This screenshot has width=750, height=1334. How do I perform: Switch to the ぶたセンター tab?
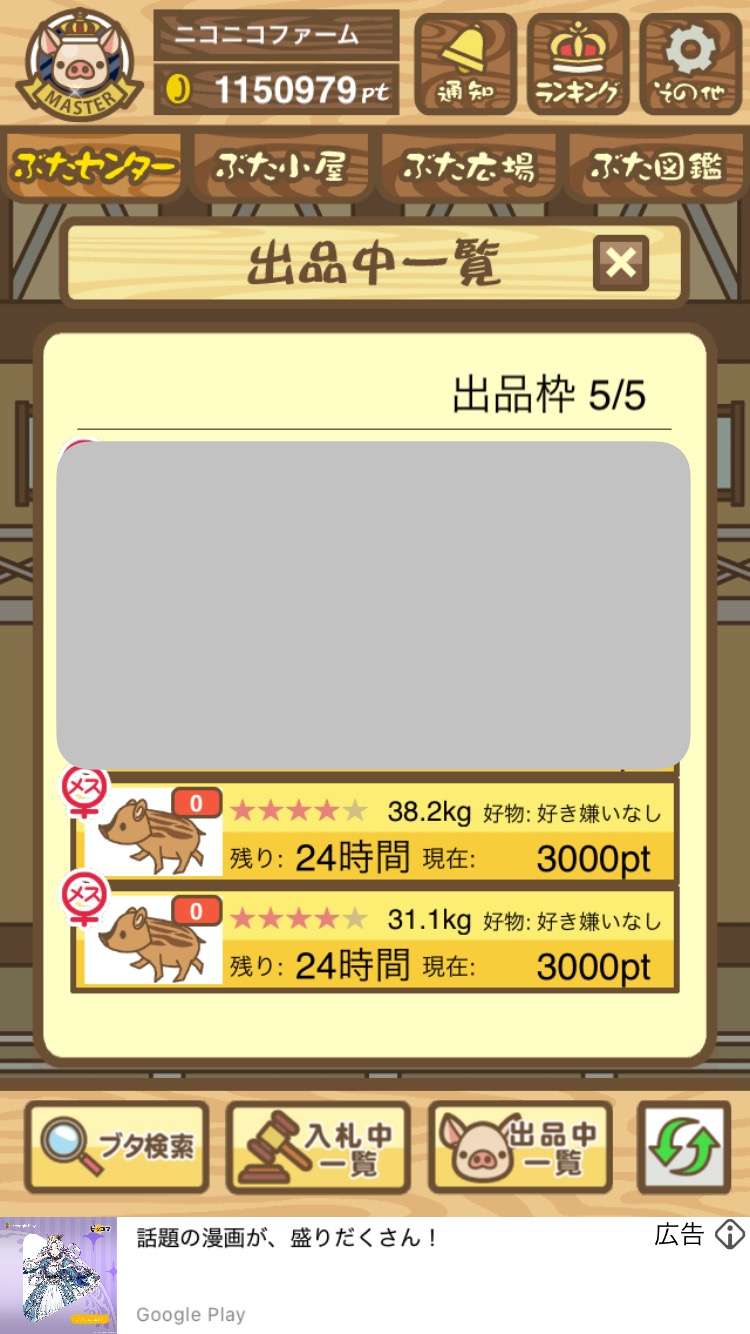coord(95,167)
